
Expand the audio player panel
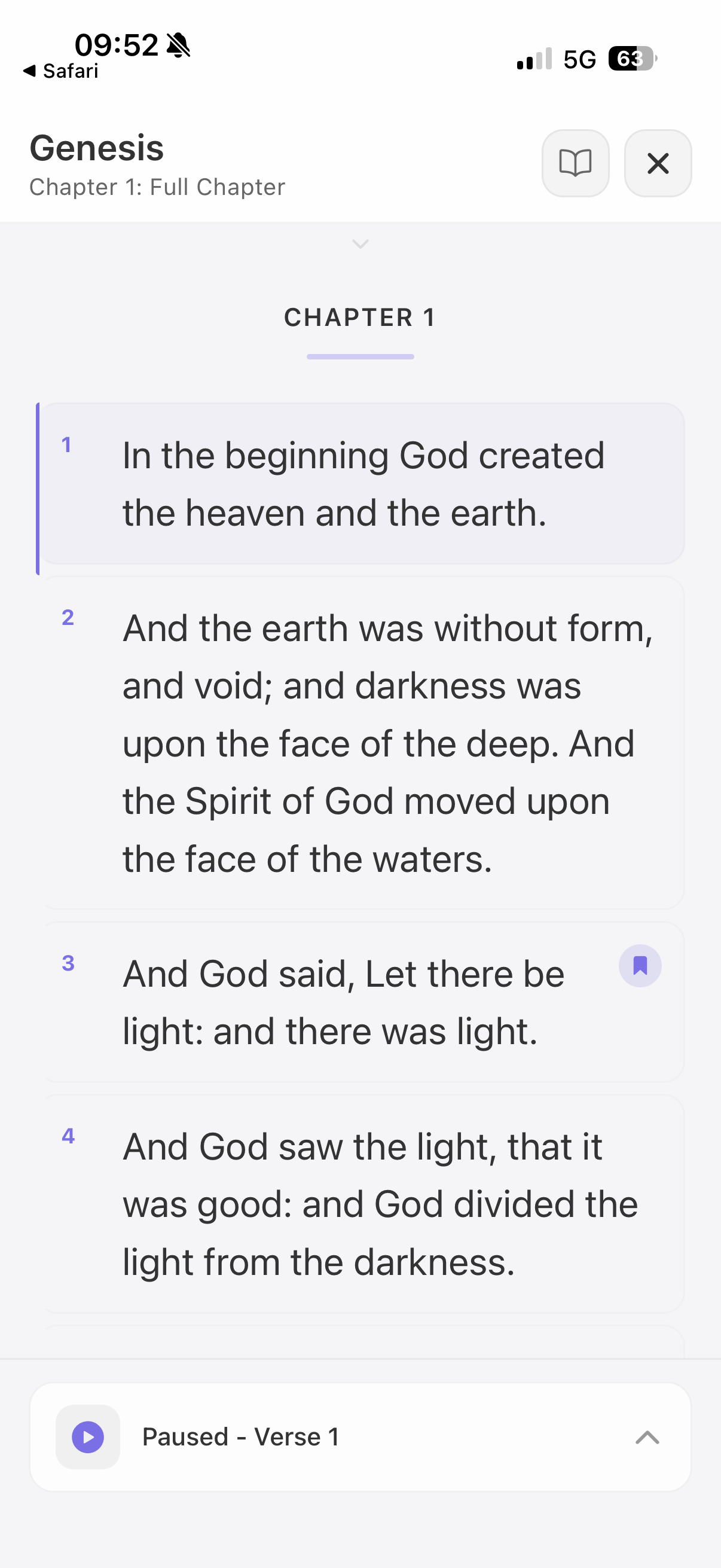(x=647, y=1437)
